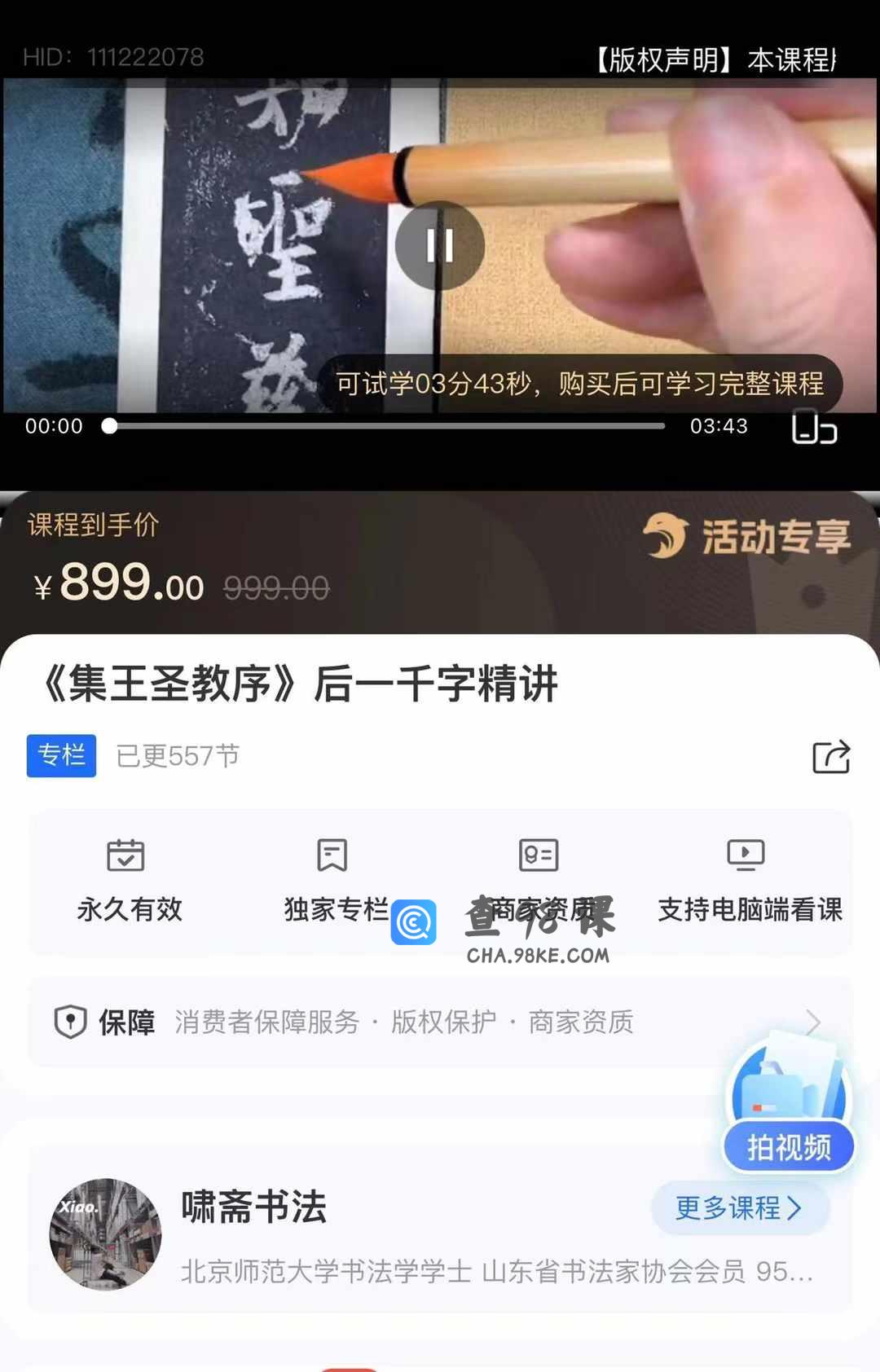View 更多课程 from 啸斋书法
The width and height of the screenshot is (880, 1372).
click(739, 1207)
